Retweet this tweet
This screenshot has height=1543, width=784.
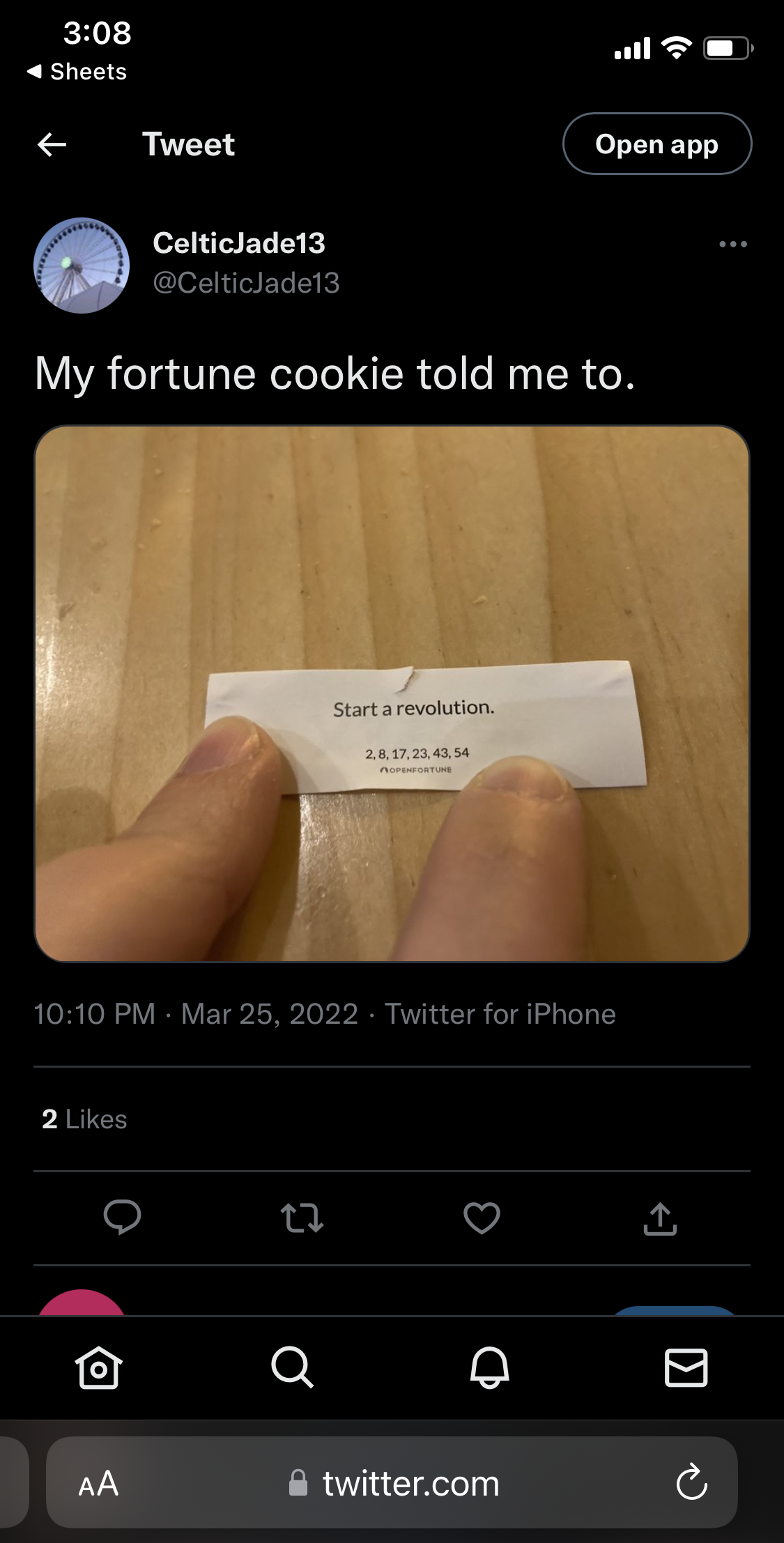302,1218
